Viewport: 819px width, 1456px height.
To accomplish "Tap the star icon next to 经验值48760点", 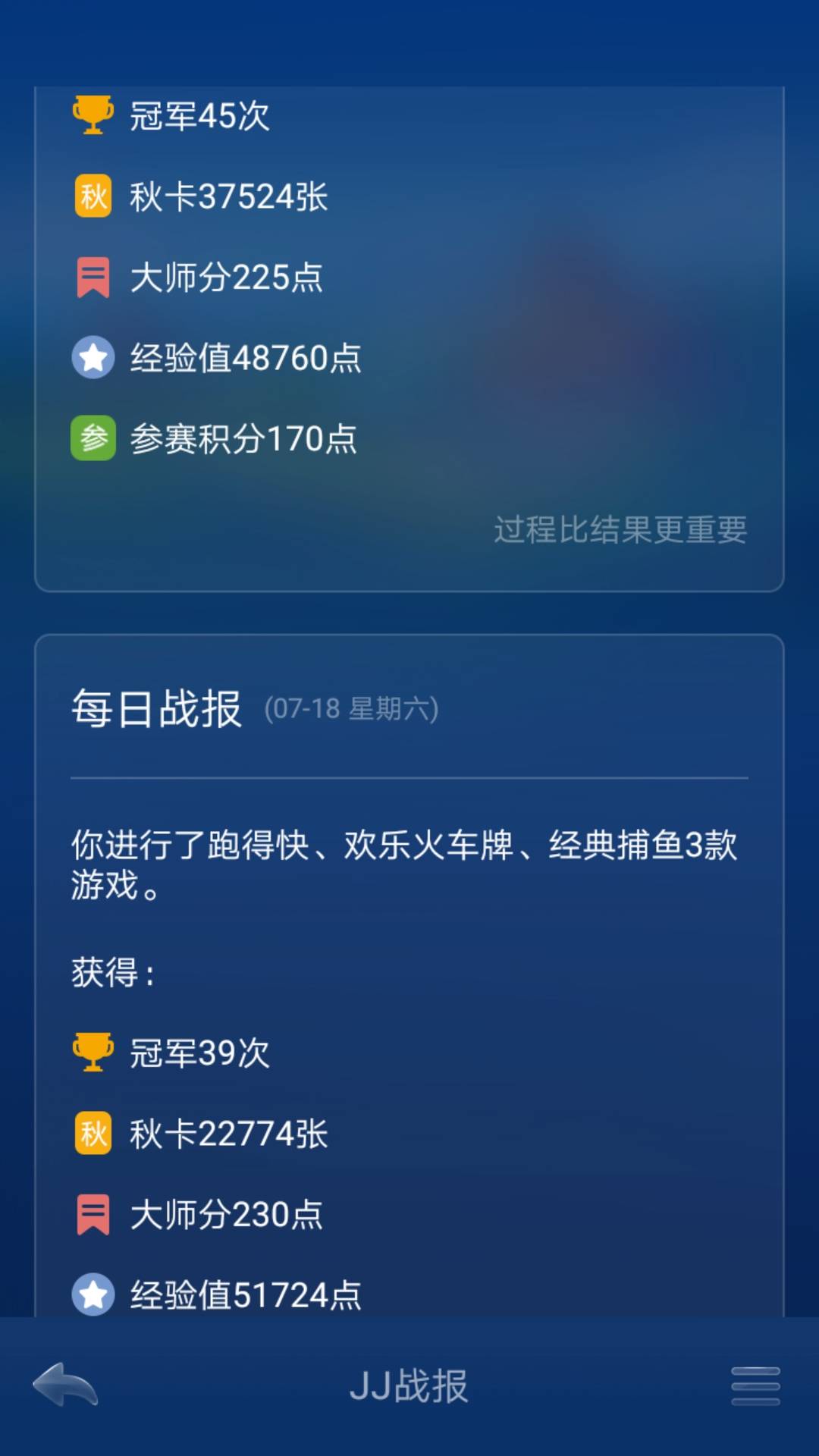I will coord(93,359).
